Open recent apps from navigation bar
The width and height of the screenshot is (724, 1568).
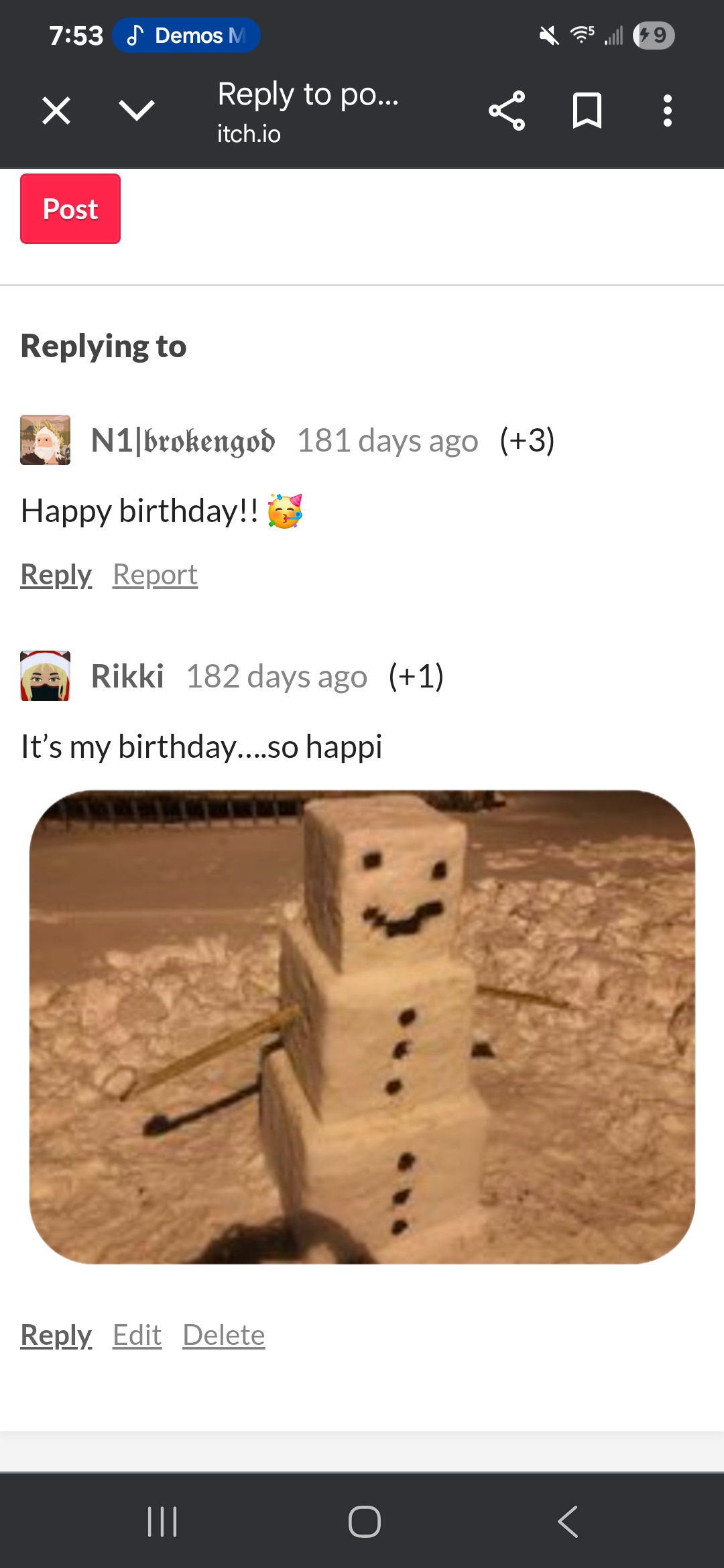[x=162, y=1521]
